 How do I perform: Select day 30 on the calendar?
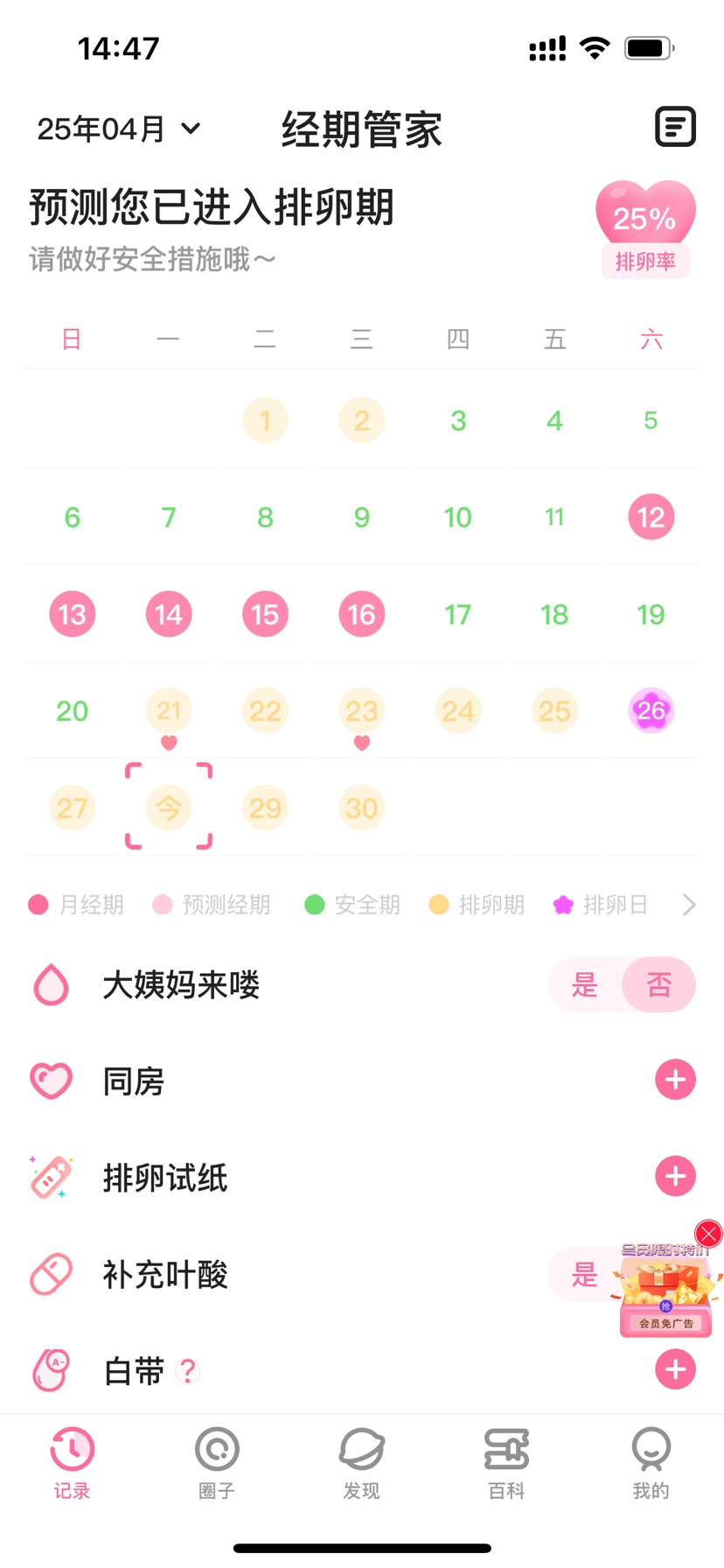(x=361, y=808)
